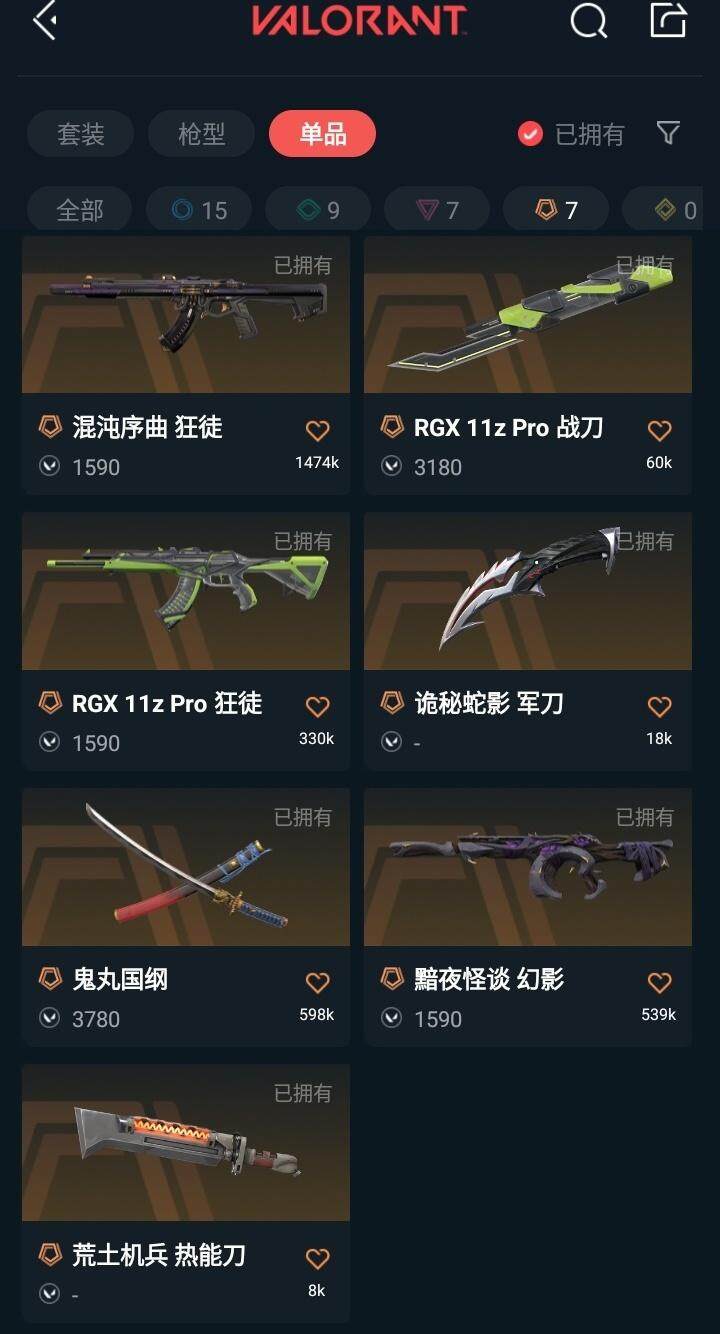Image resolution: width=720 pixels, height=1334 pixels.
Task: Like the 混沌序曲 狂徒 skin
Action: click(x=317, y=431)
